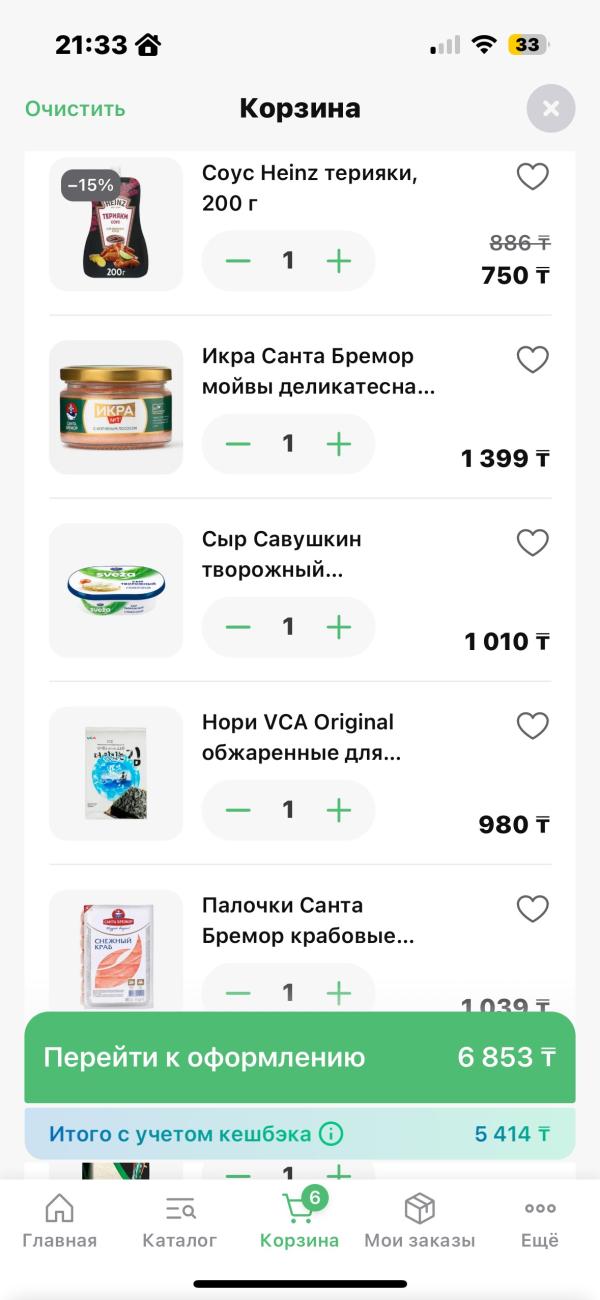
Task: Add Соус Heinz терияки to favorites
Action: 532,177
